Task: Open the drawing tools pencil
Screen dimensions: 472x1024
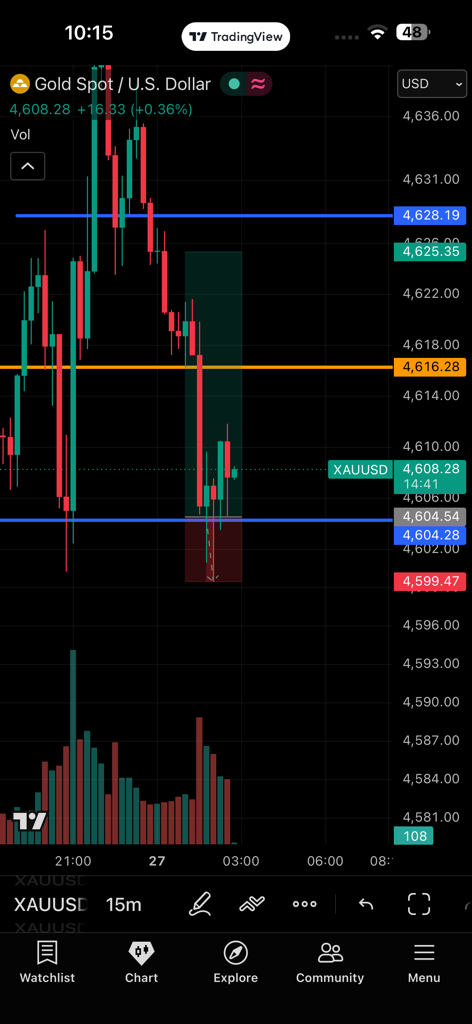Action: 200,904
